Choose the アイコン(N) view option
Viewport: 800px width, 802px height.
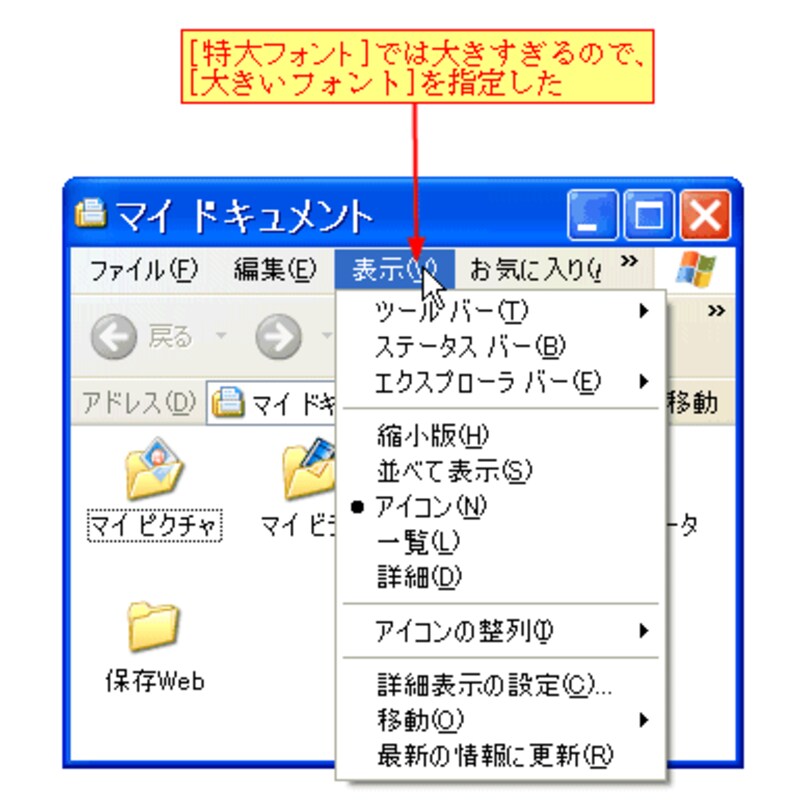point(430,507)
